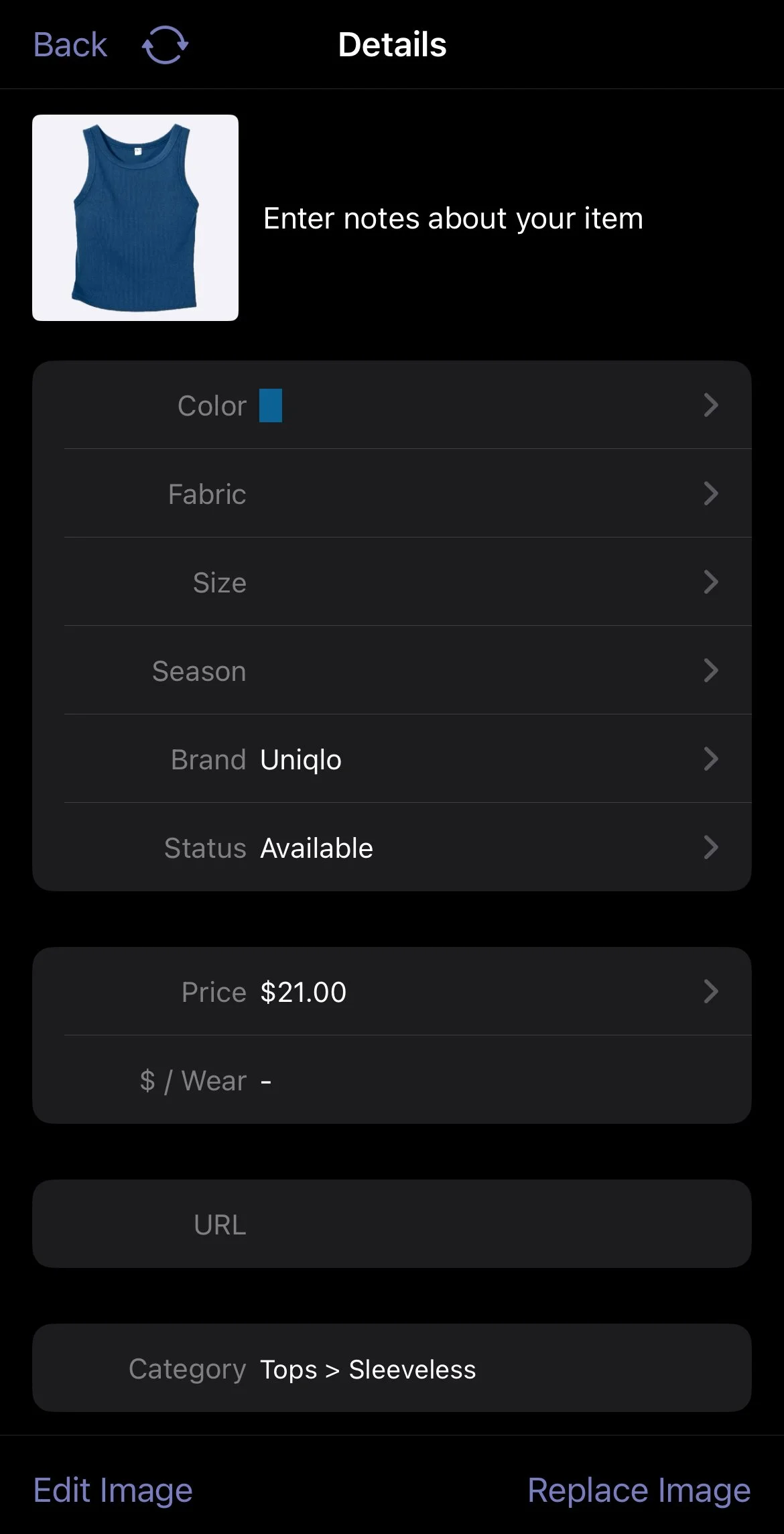Tap the URL field
This screenshot has width=784, height=1534.
[392, 1224]
